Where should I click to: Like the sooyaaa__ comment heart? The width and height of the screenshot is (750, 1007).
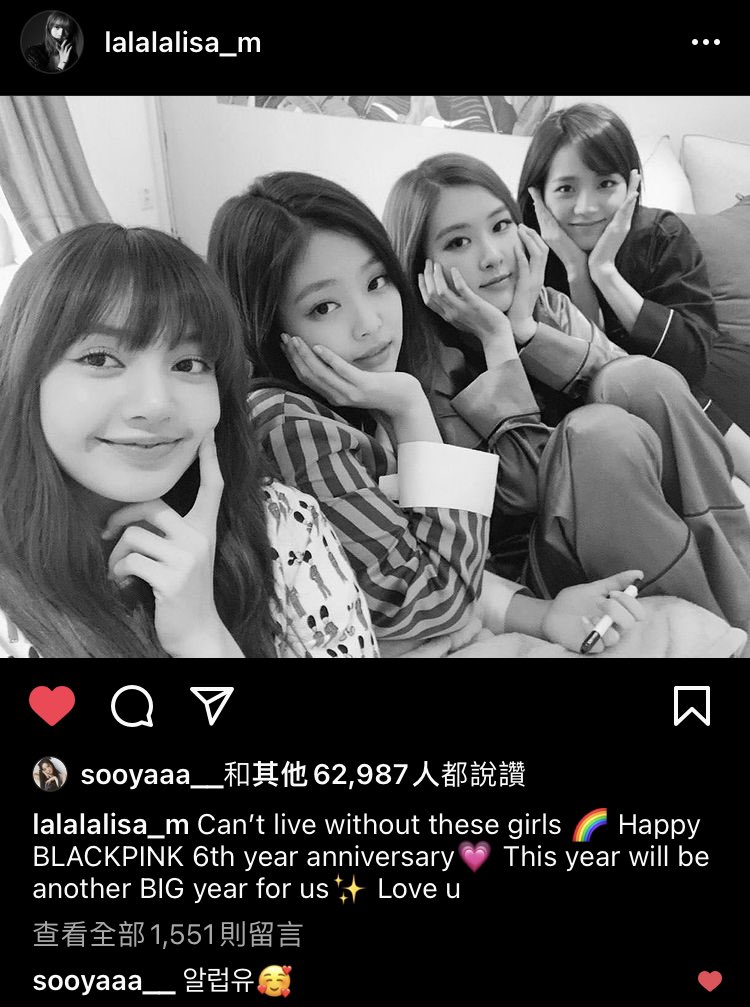[709, 981]
